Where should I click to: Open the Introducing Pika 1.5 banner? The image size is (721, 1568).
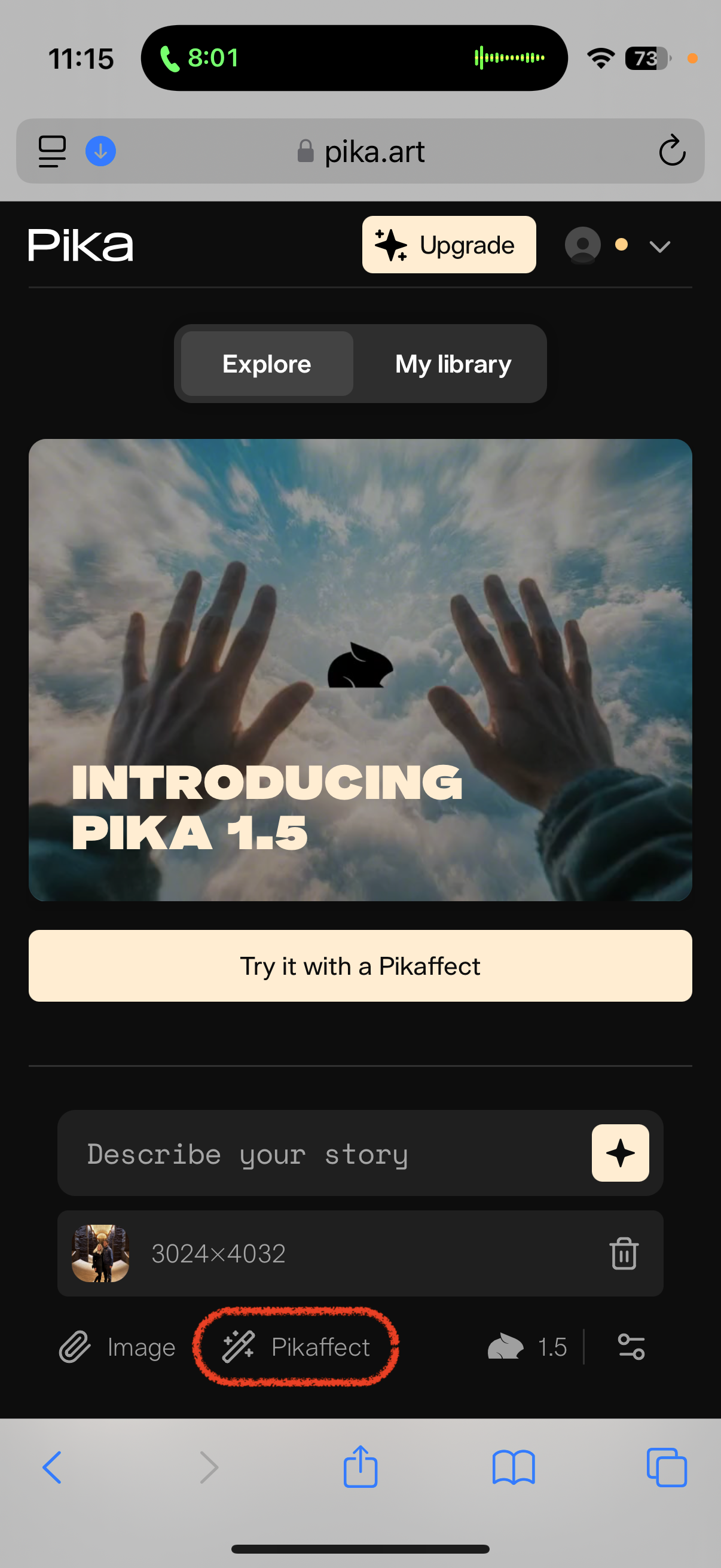(360, 670)
